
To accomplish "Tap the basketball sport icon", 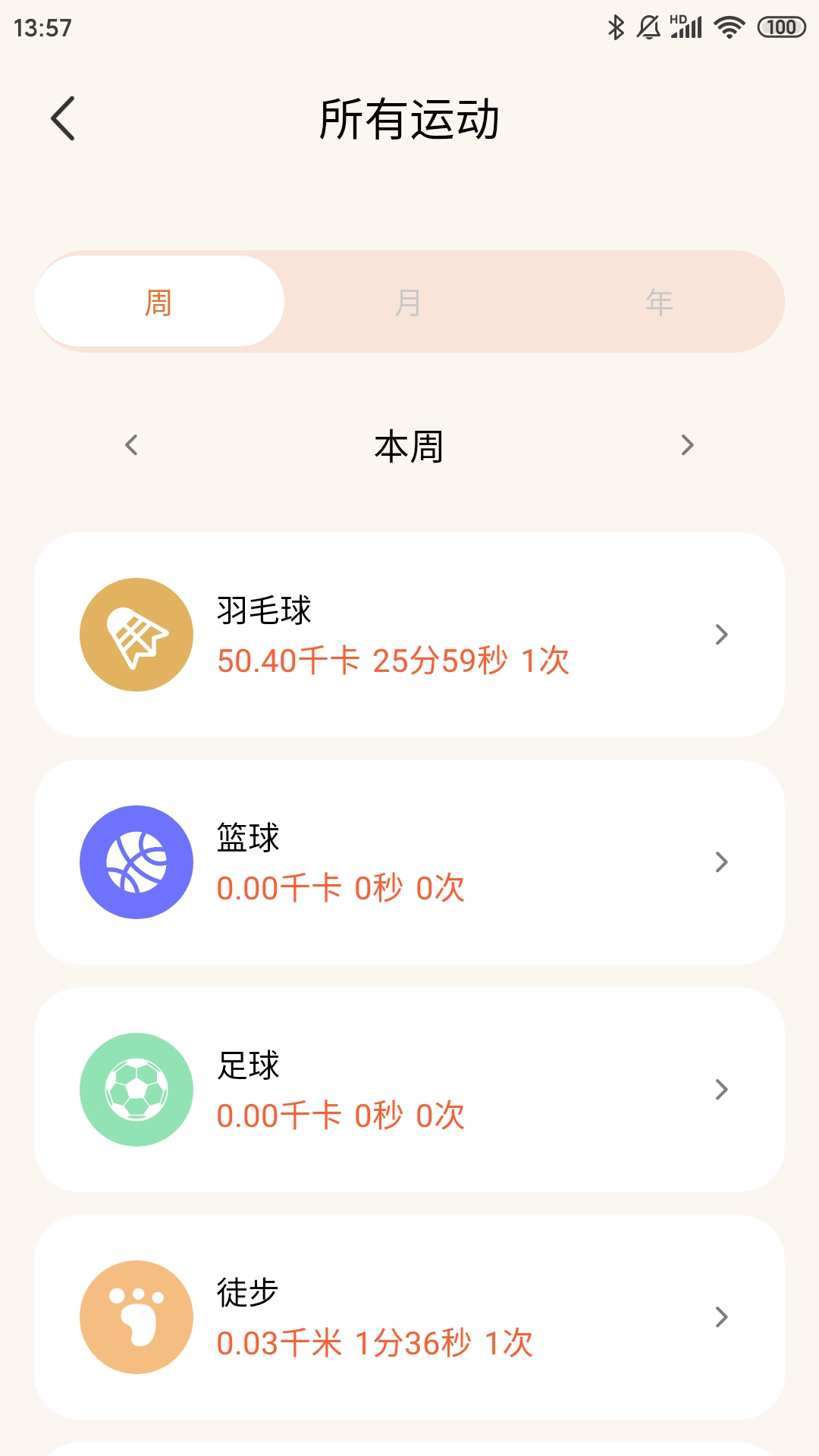I will pos(136,861).
